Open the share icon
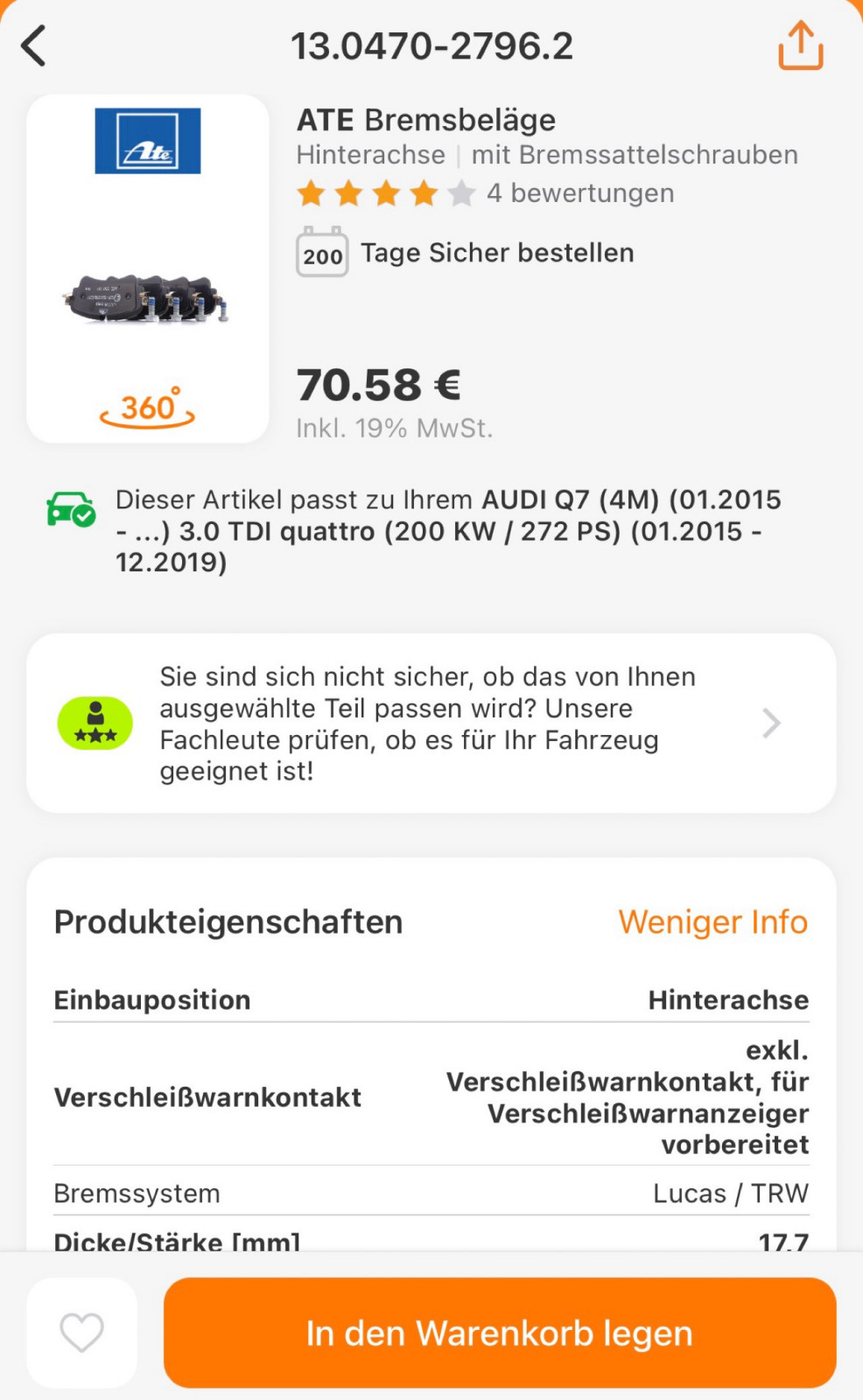 (x=800, y=45)
